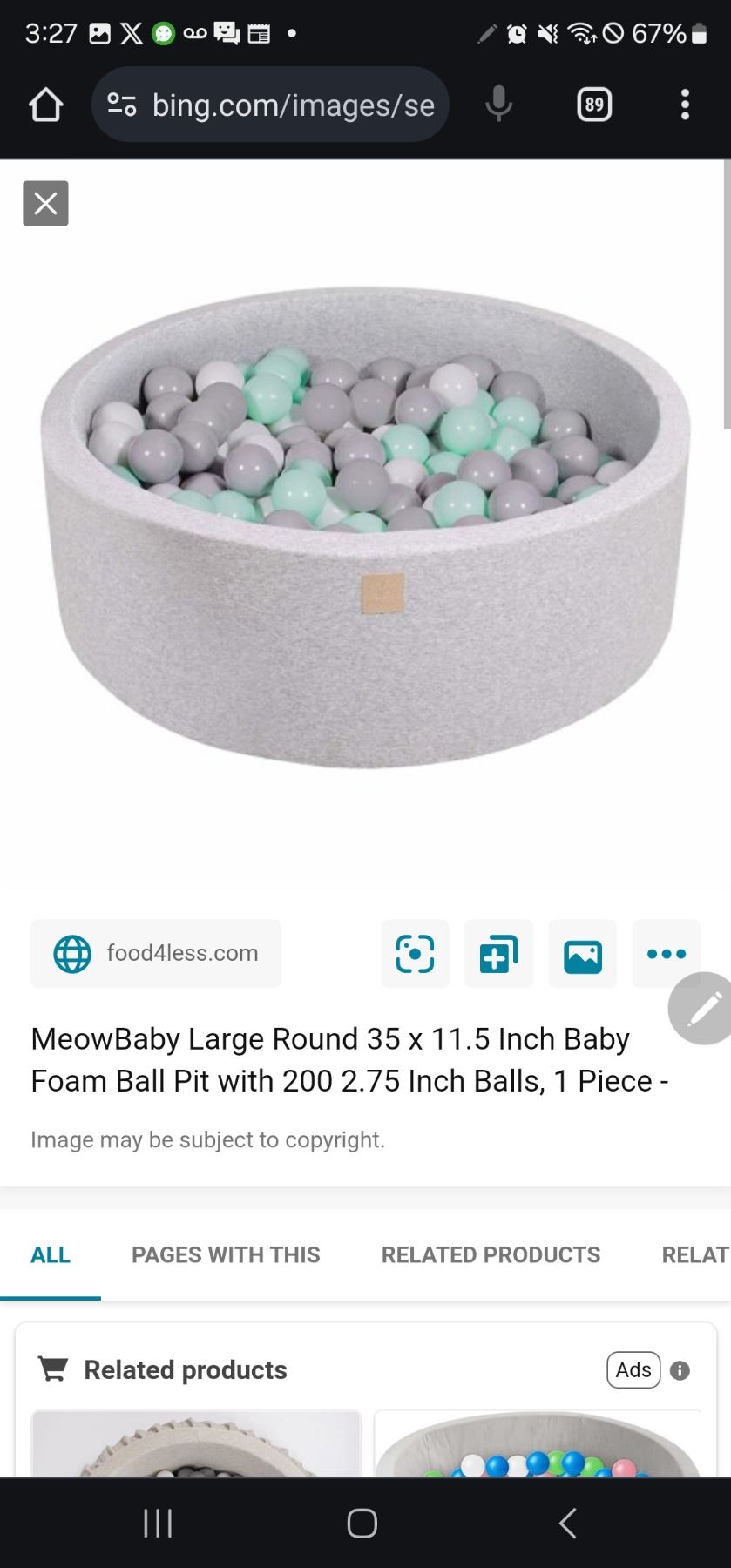Screen dimensions: 731x1568
Task: Open the browser home page
Action: [45, 105]
